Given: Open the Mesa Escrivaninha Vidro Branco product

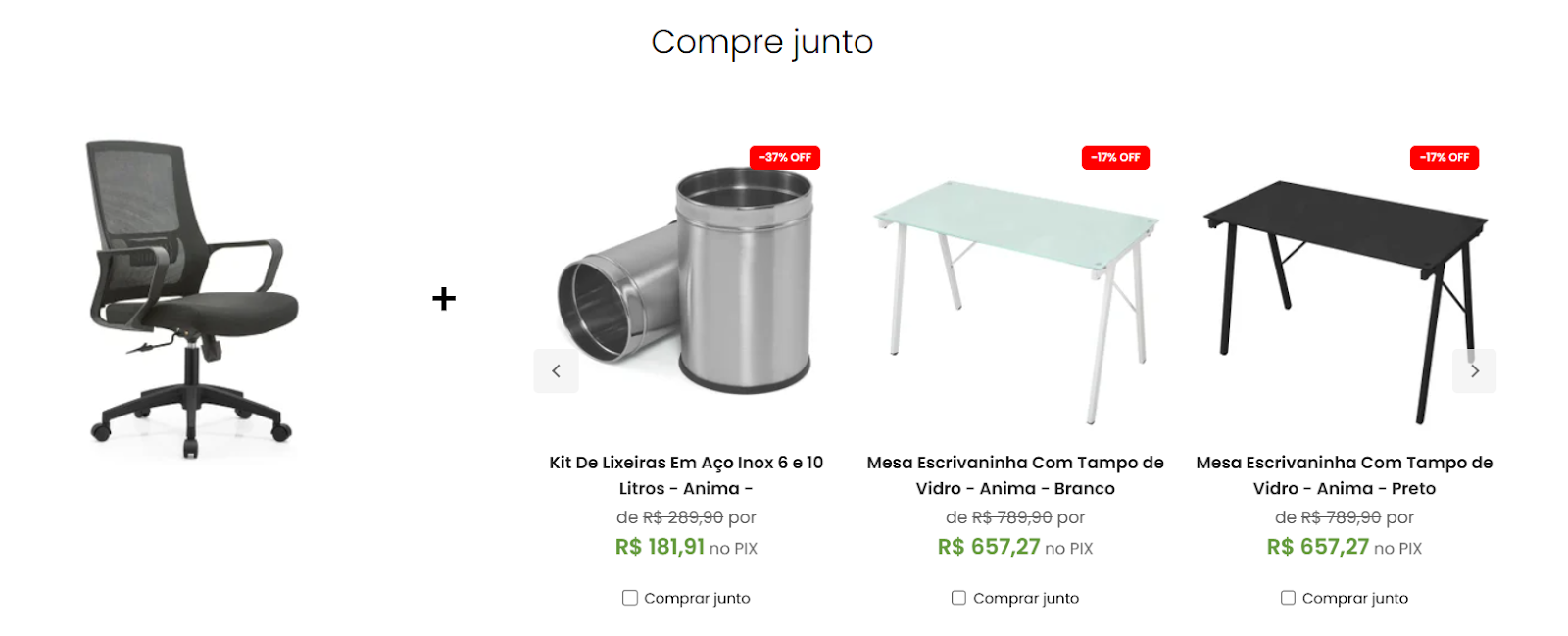Looking at the screenshot, I should tap(1015, 475).
